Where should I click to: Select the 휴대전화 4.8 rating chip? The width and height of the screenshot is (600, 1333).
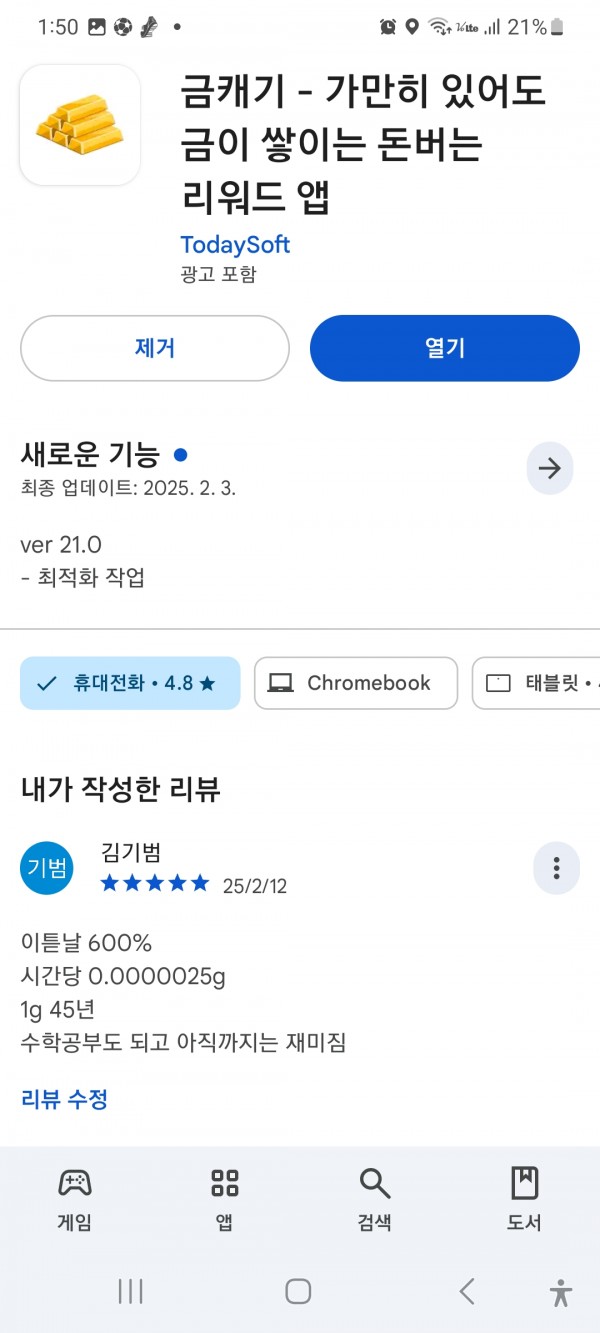(130, 683)
